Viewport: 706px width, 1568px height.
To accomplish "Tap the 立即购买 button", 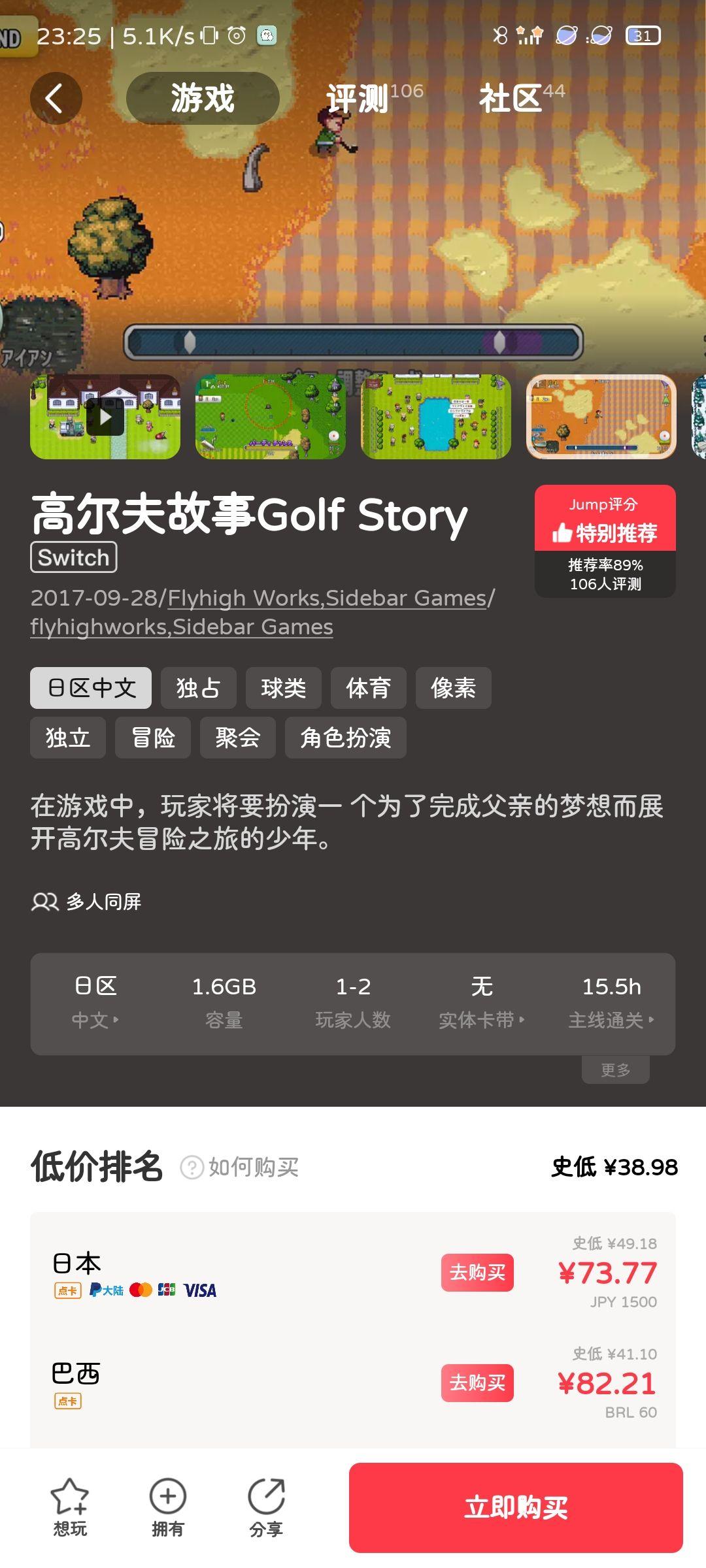I will pos(516,1507).
